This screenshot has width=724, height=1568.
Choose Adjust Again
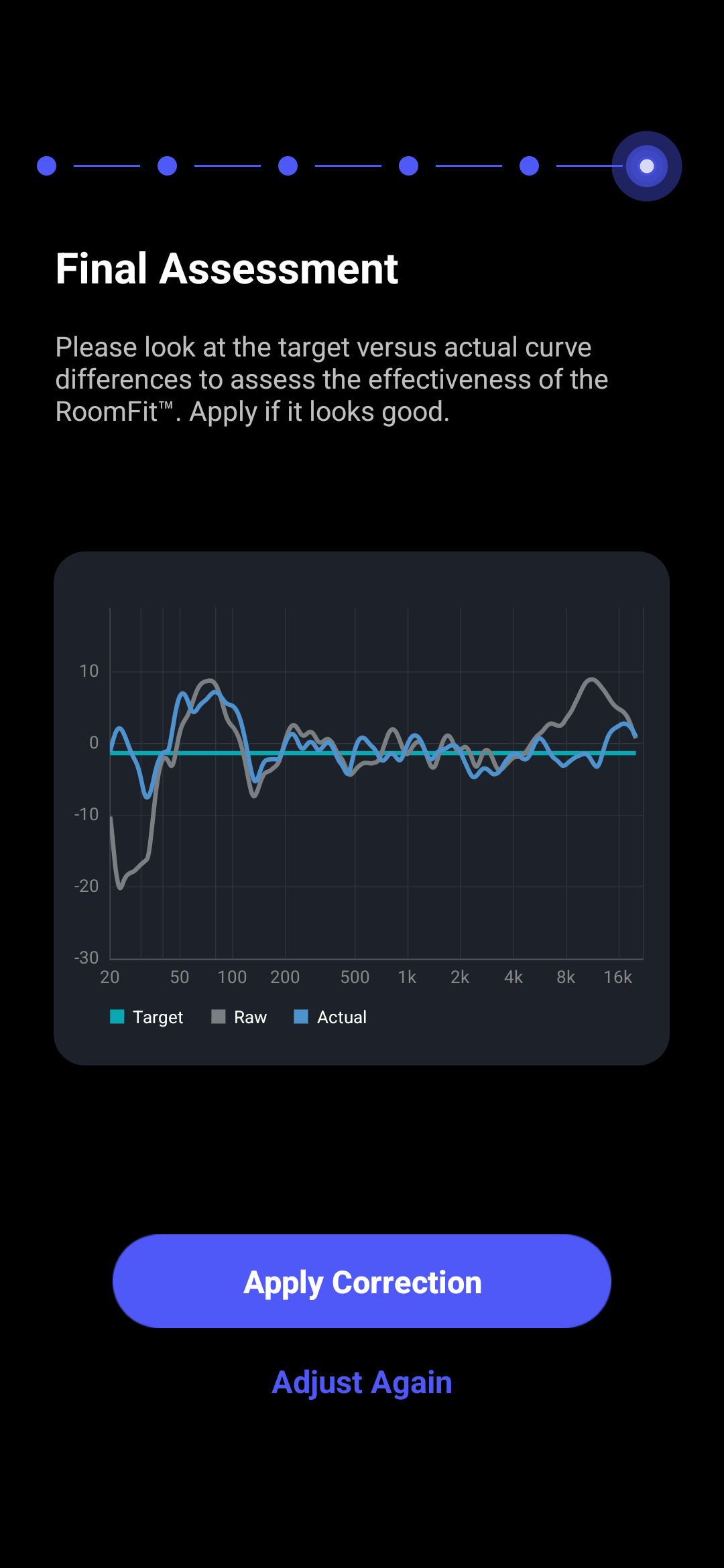(x=362, y=1382)
